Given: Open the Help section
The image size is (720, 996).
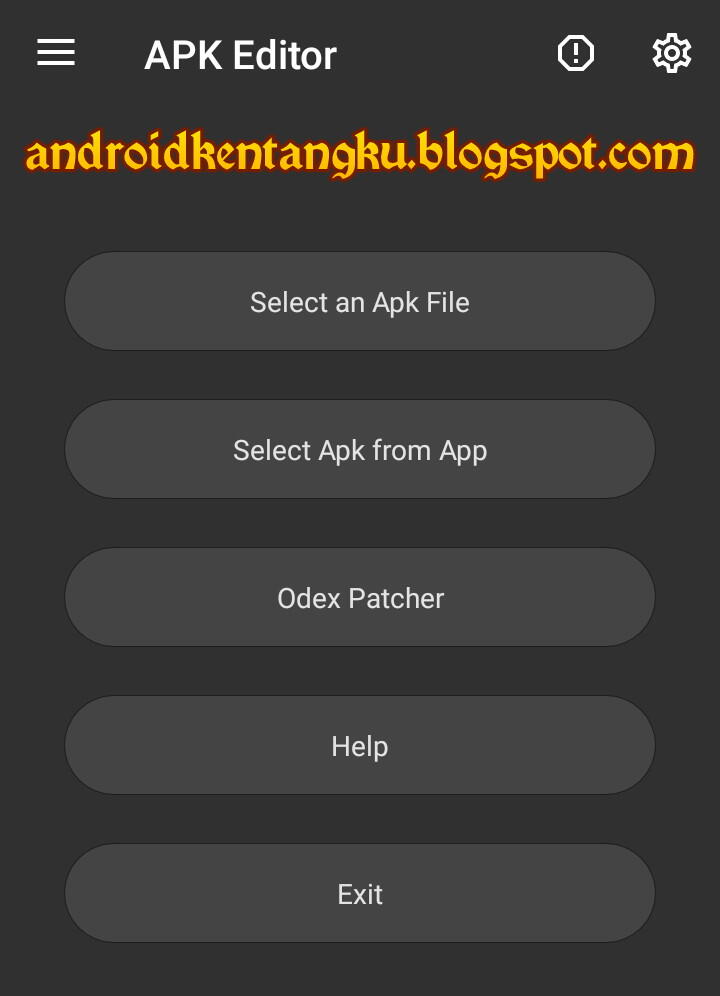Looking at the screenshot, I should tap(360, 746).
